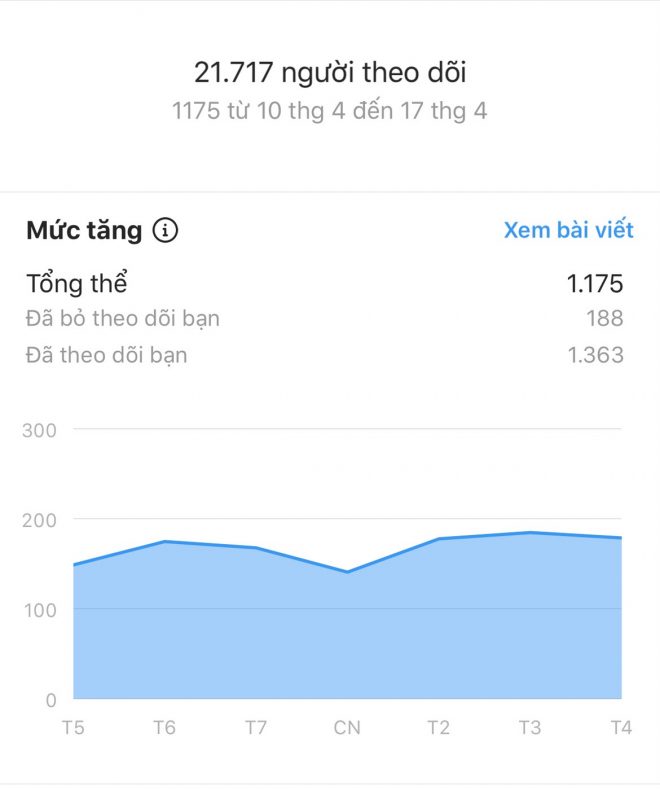
Task: Open the info icon beside Mức tăng
Action: (x=166, y=231)
